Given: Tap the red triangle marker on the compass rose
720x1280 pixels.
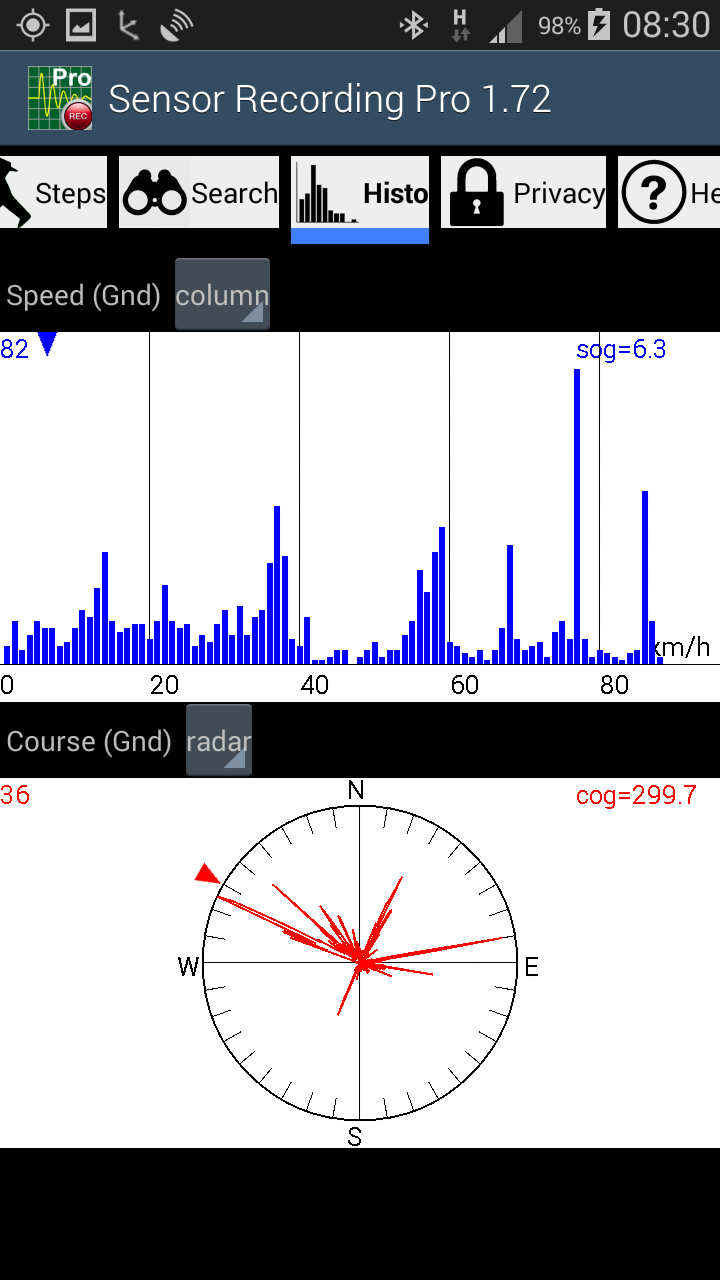Looking at the screenshot, I should [x=205, y=876].
